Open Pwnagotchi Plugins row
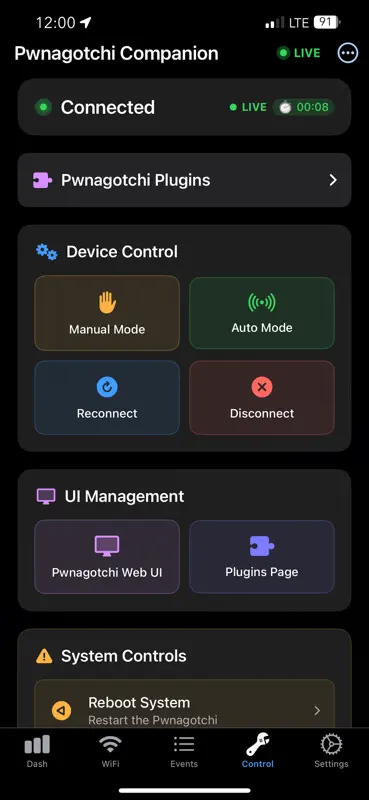 [184, 180]
